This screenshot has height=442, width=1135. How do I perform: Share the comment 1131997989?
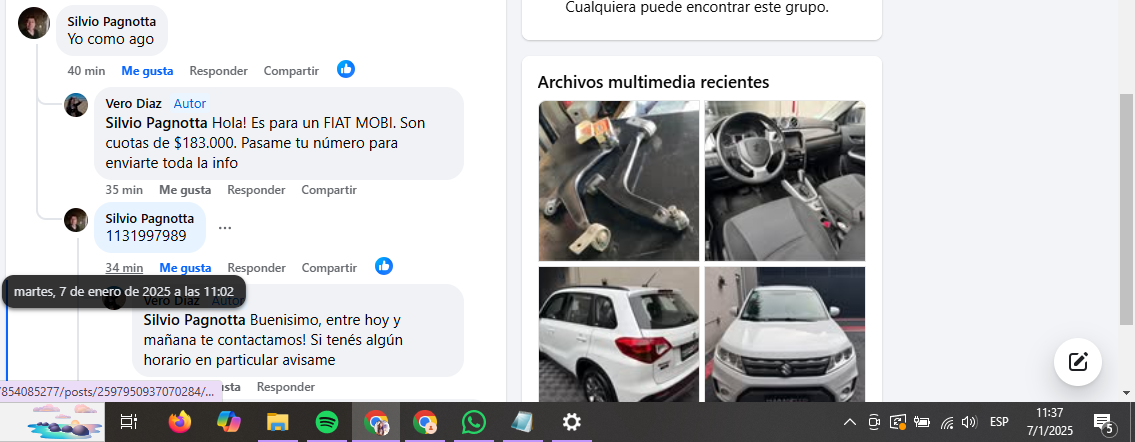pyautogui.click(x=329, y=268)
